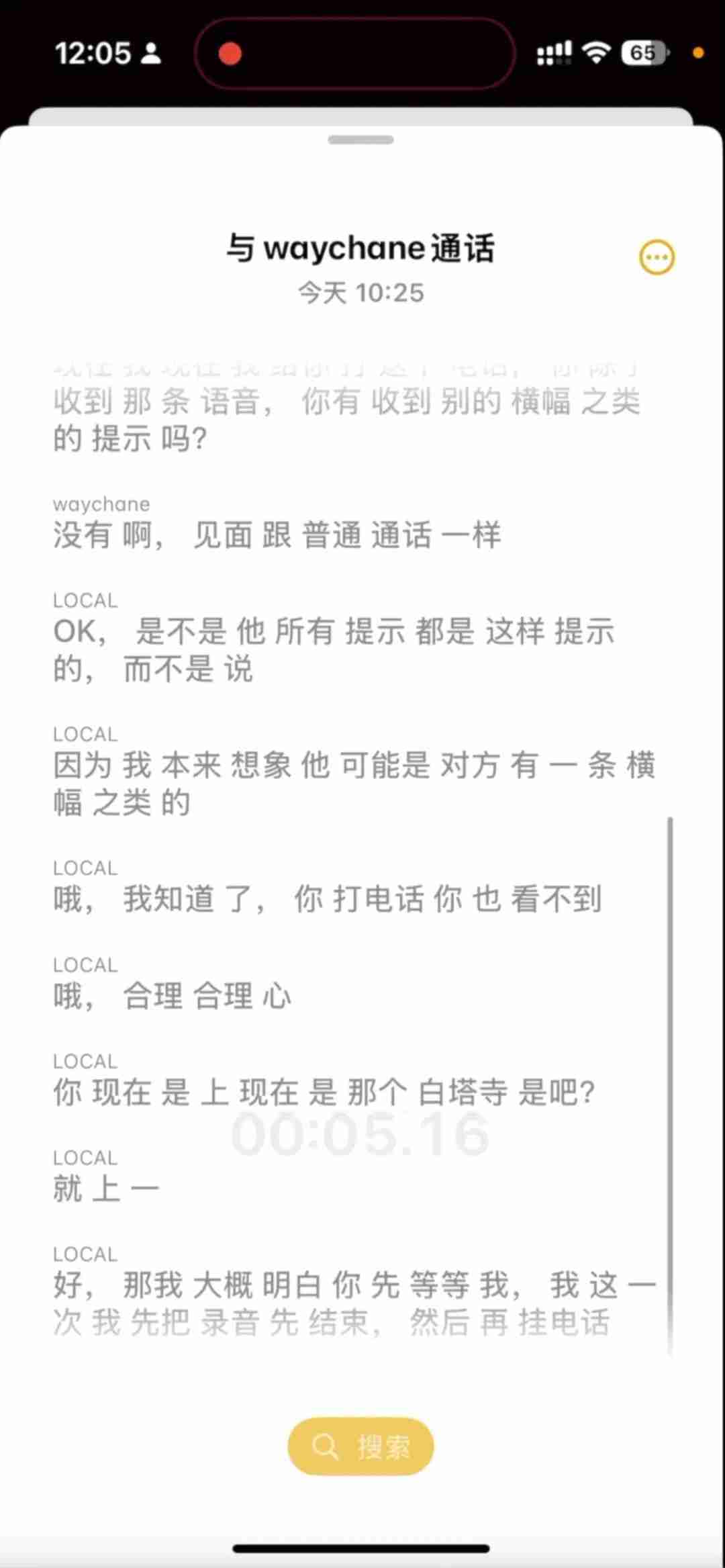
Task: Tap the sheet grabber handle at top
Action: [360, 140]
